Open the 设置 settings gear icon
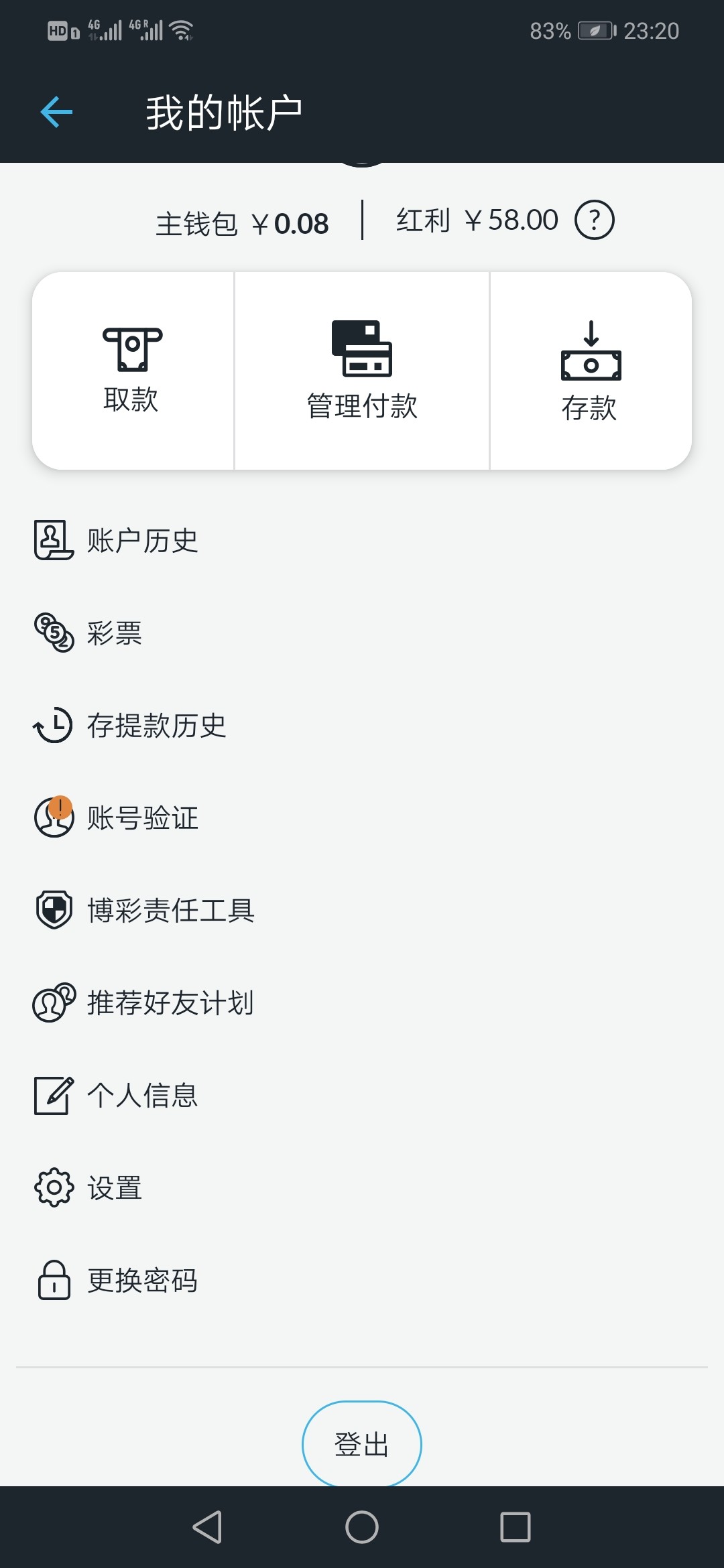Screen dimensions: 724x1568 [54, 1187]
